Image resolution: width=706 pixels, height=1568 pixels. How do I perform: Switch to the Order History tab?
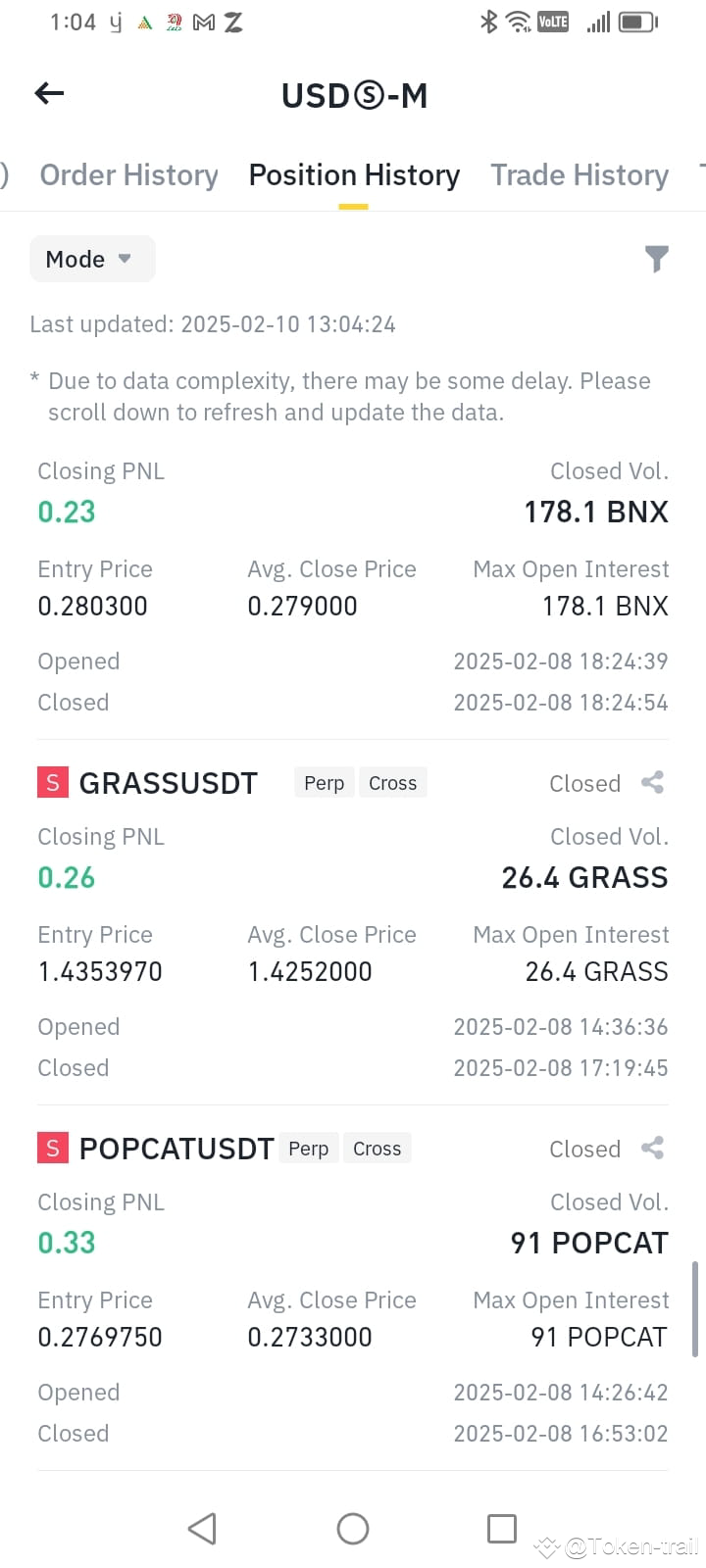click(128, 175)
